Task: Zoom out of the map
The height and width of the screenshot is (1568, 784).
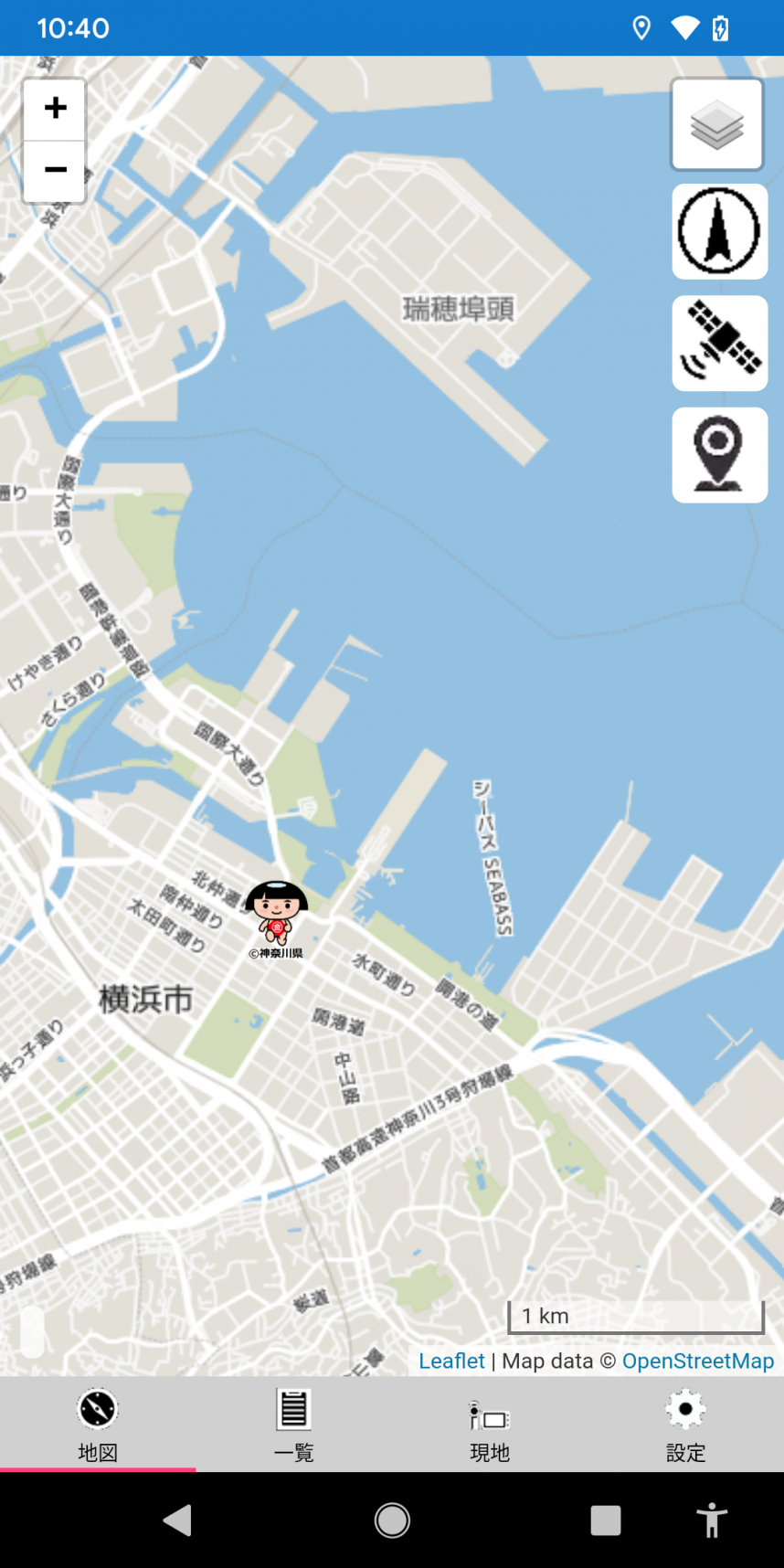Action: point(55,171)
